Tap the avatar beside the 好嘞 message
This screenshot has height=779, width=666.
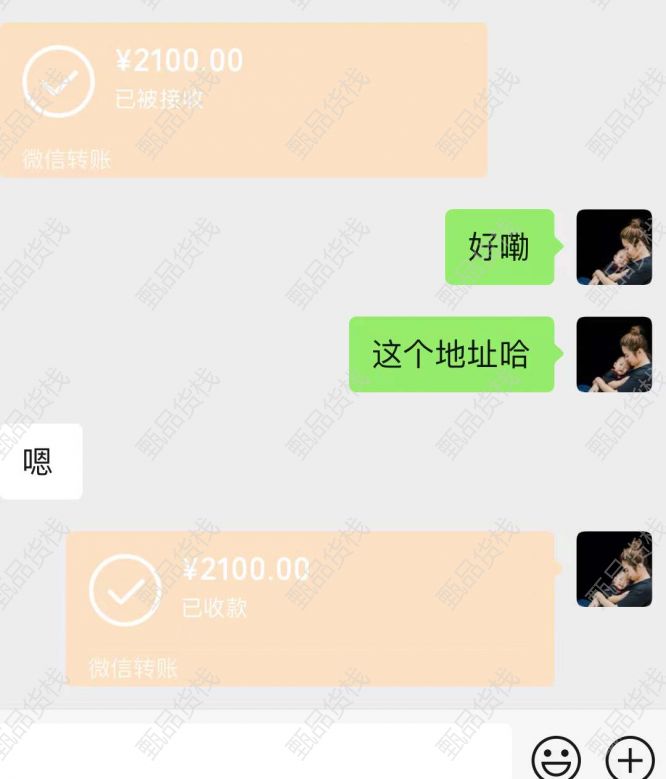tap(614, 247)
